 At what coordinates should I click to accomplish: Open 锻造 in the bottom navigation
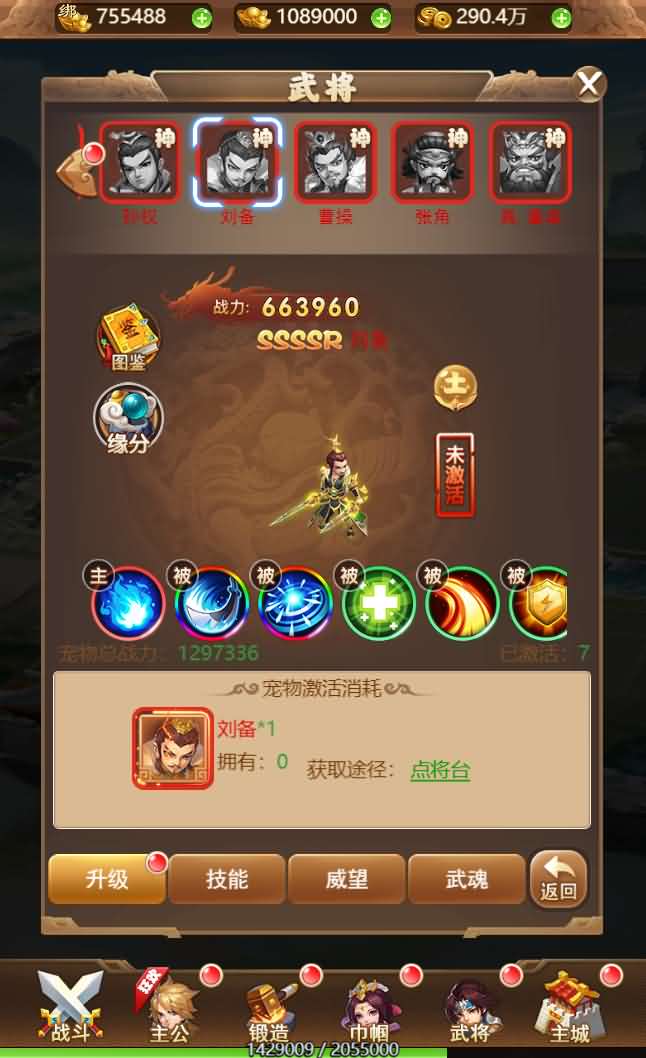point(272,1008)
